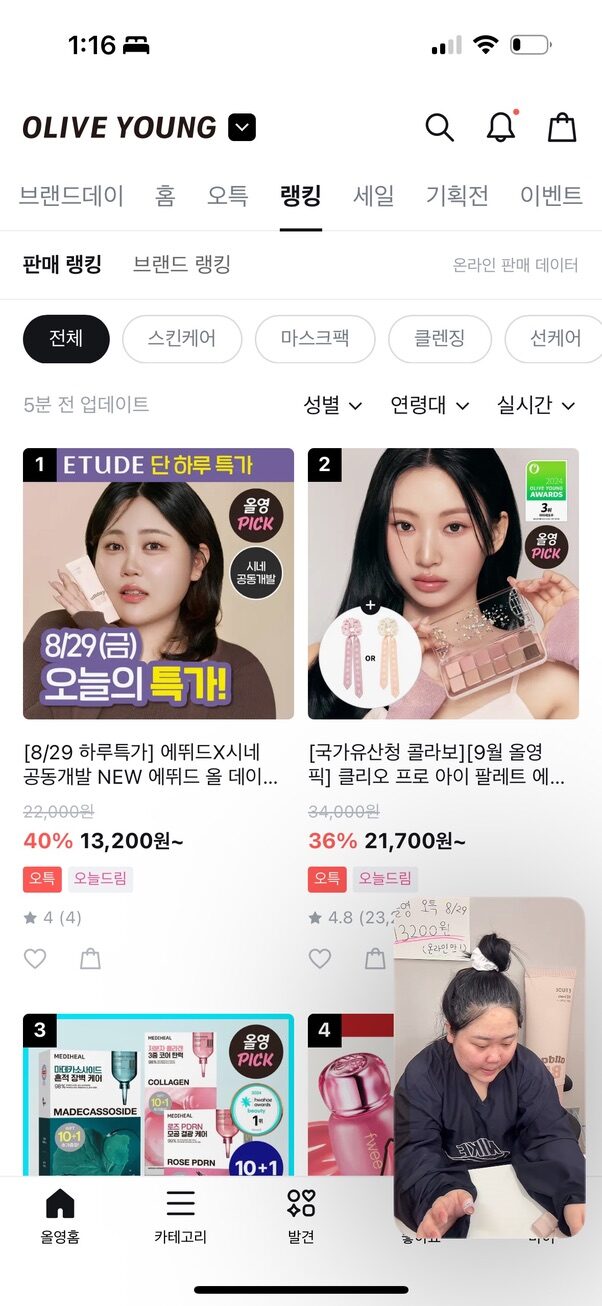This screenshot has height=1306, width=602.
Task: Select the 브랜드 랭킹 sub-tab
Action: [x=182, y=265]
